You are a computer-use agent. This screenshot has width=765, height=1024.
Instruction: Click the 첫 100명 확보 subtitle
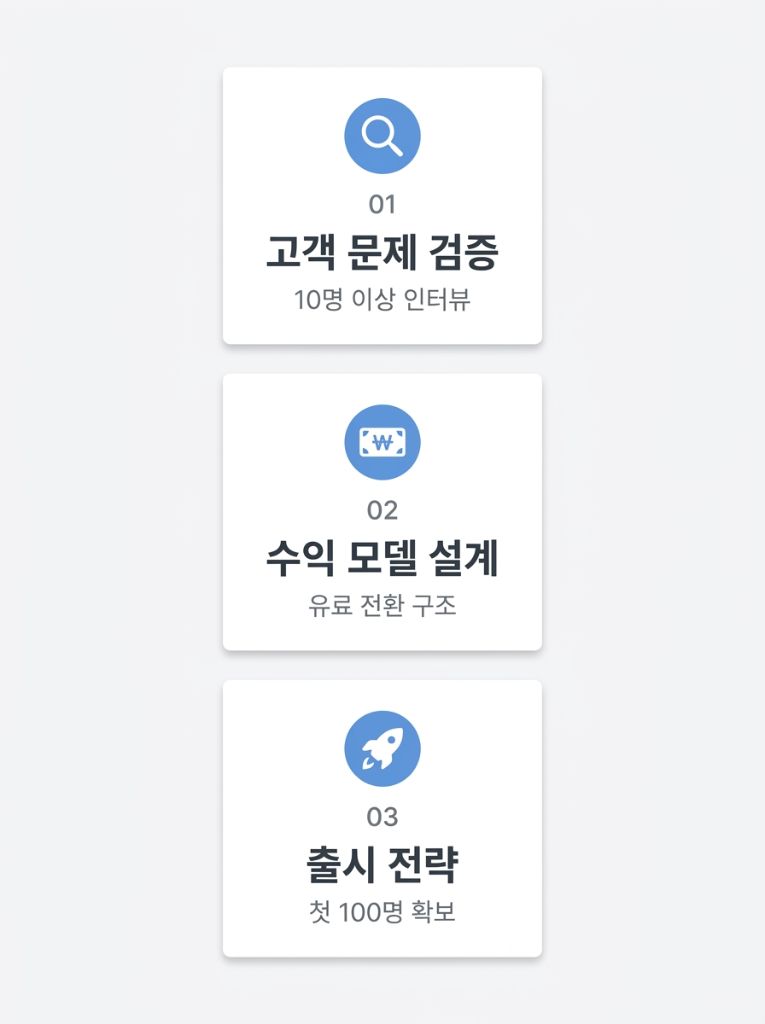tap(383, 911)
